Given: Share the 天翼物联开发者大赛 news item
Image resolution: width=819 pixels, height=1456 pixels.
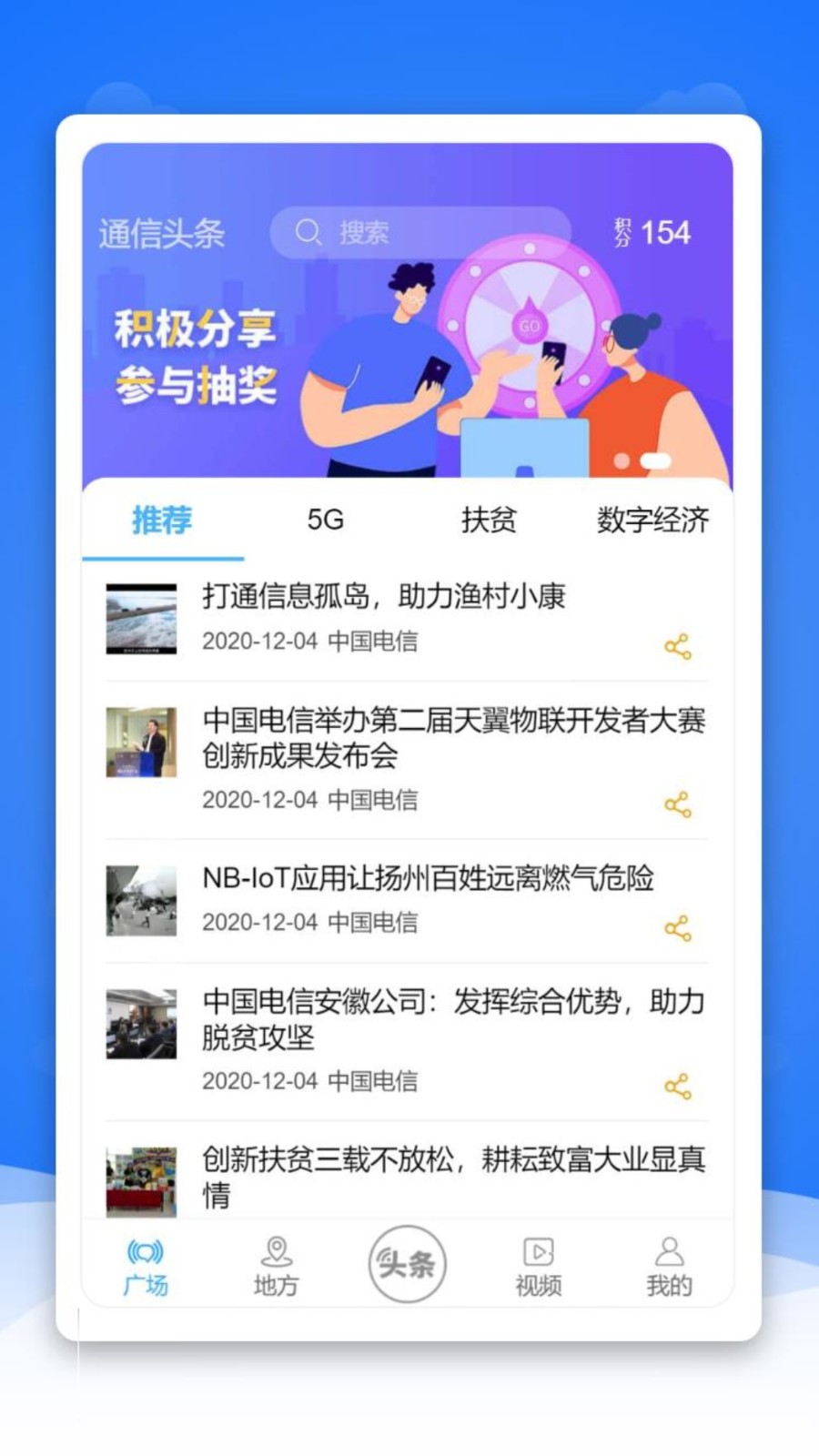Looking at the screenshot, I should [676, 804].
